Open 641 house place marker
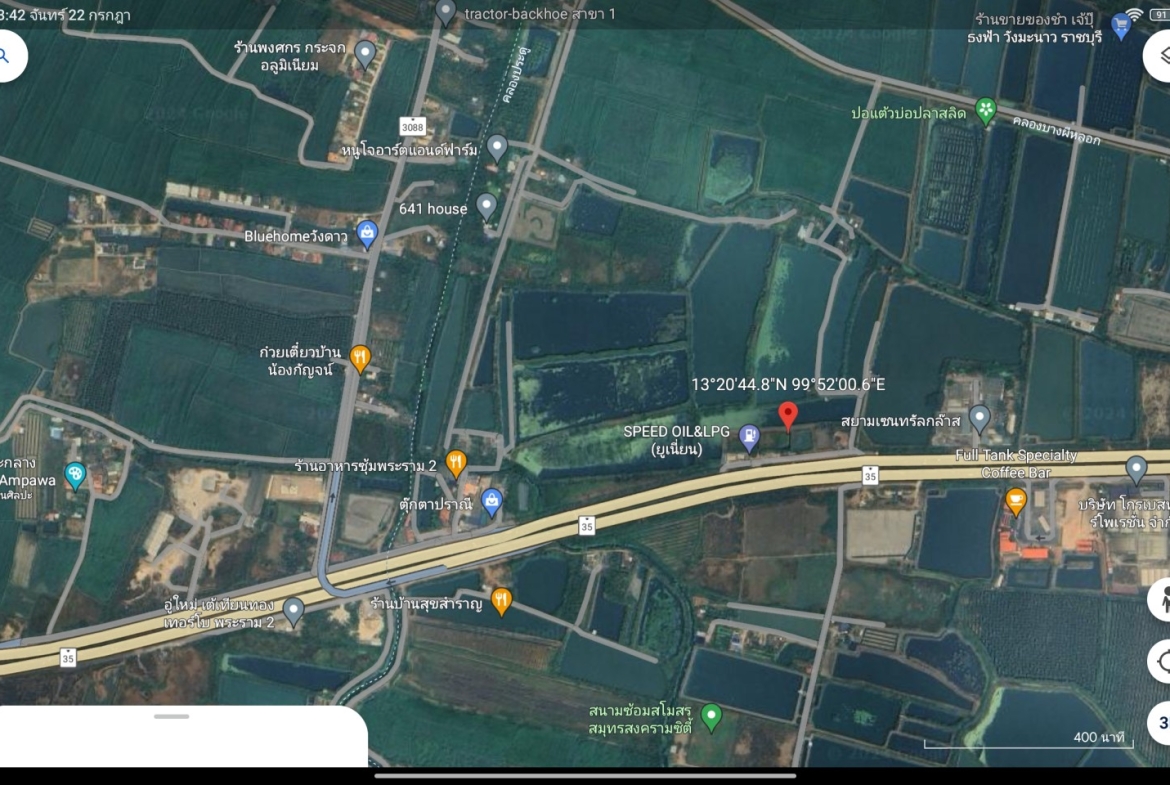 [487, 206]
